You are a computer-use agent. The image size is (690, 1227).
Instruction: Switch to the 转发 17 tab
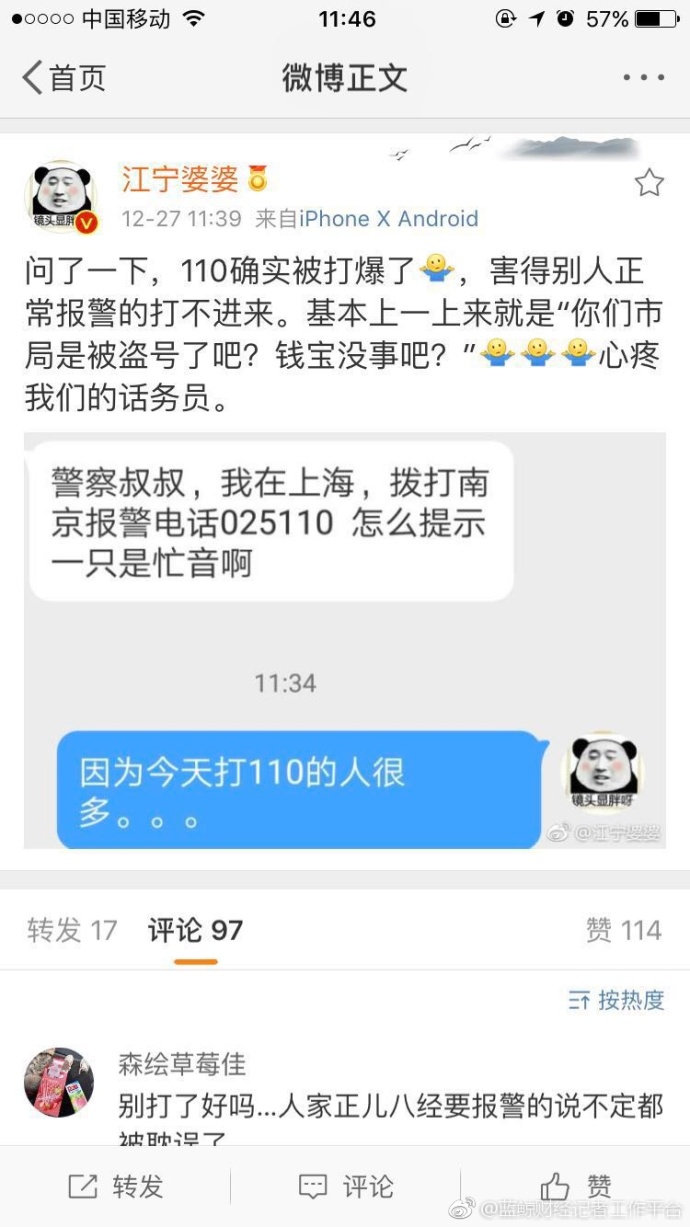(x=72, y=930)
